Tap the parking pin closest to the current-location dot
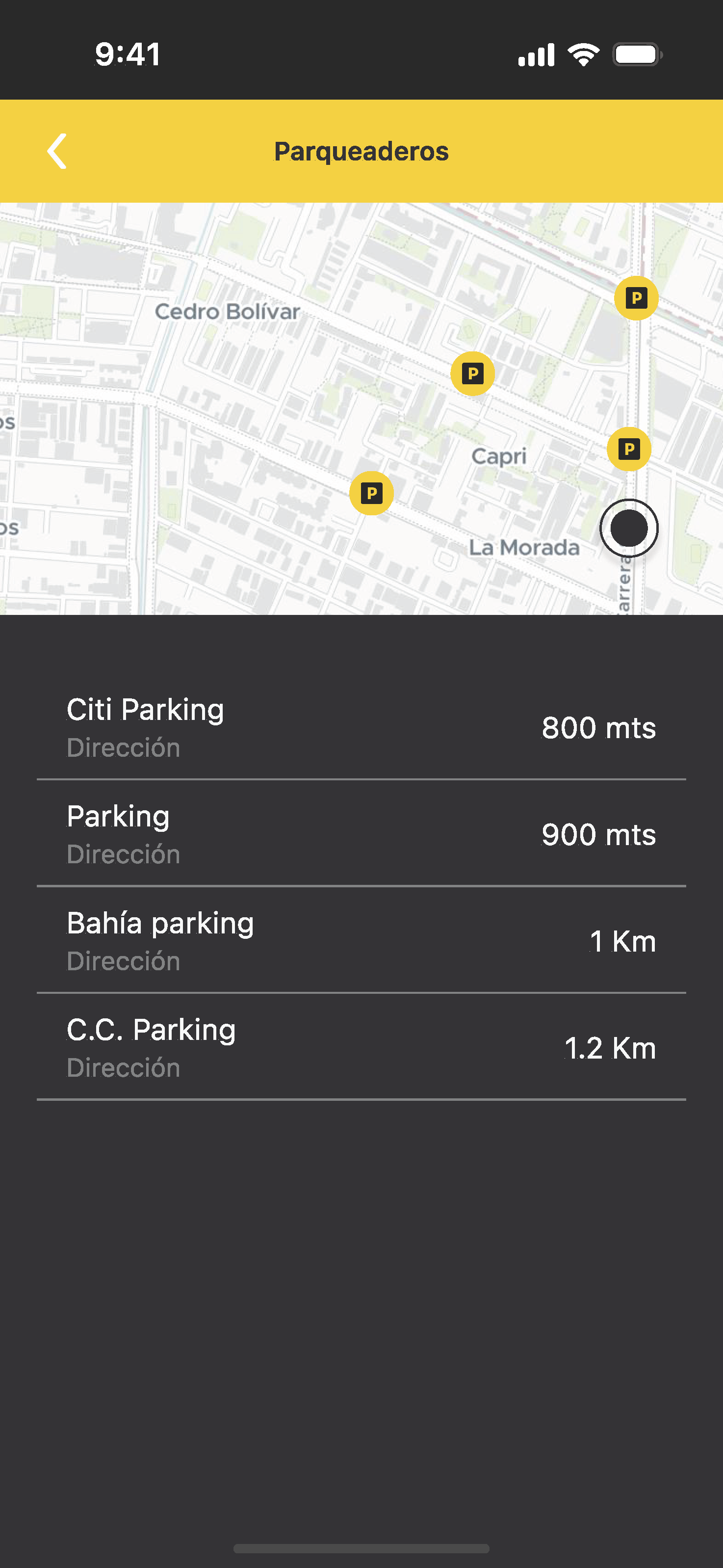Image resolution: width=723 pixels, height=1568 pixels. pos(629,449)
